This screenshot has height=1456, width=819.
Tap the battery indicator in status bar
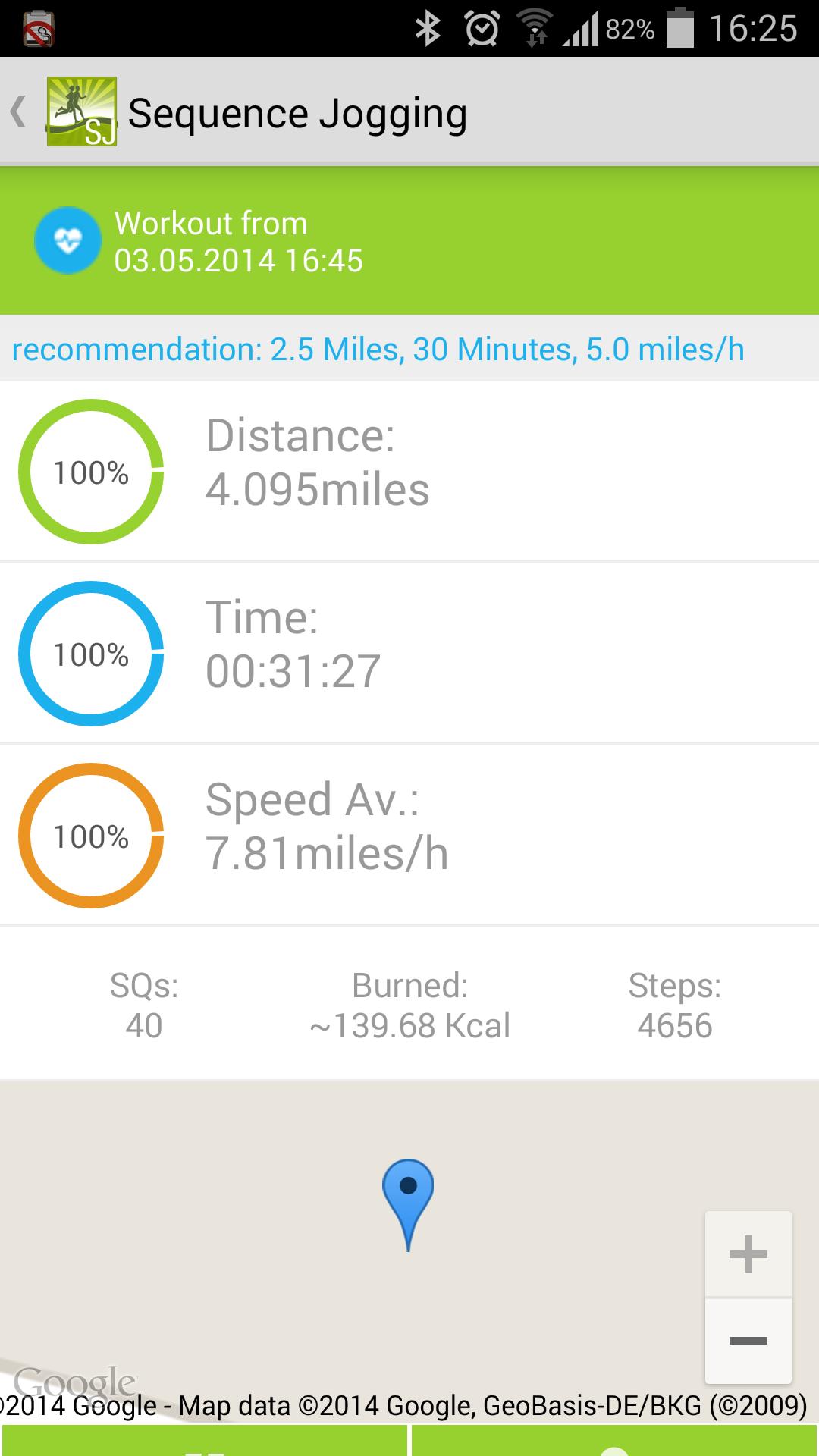coord(679,27)
